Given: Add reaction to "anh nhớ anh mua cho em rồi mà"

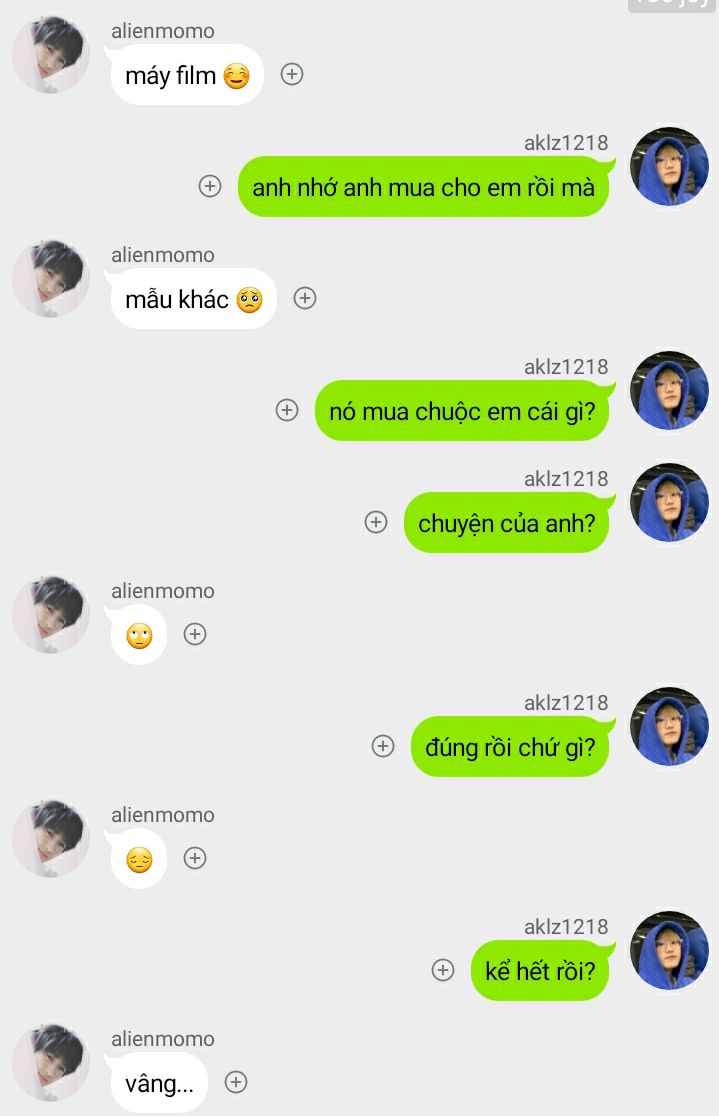Looking at the screenshot, I should (x=210, y=186).
